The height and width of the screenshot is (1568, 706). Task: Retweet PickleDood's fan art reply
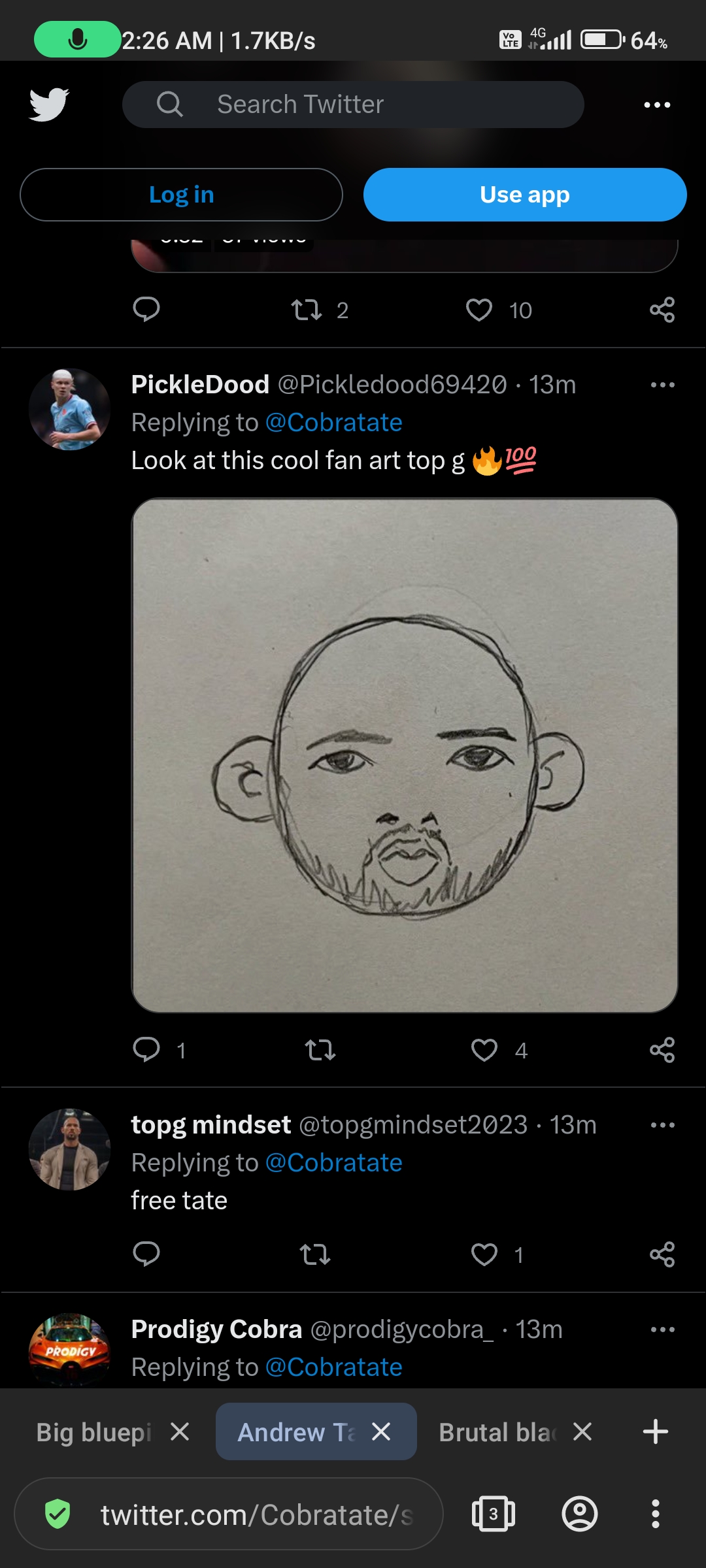(320, 1050)
